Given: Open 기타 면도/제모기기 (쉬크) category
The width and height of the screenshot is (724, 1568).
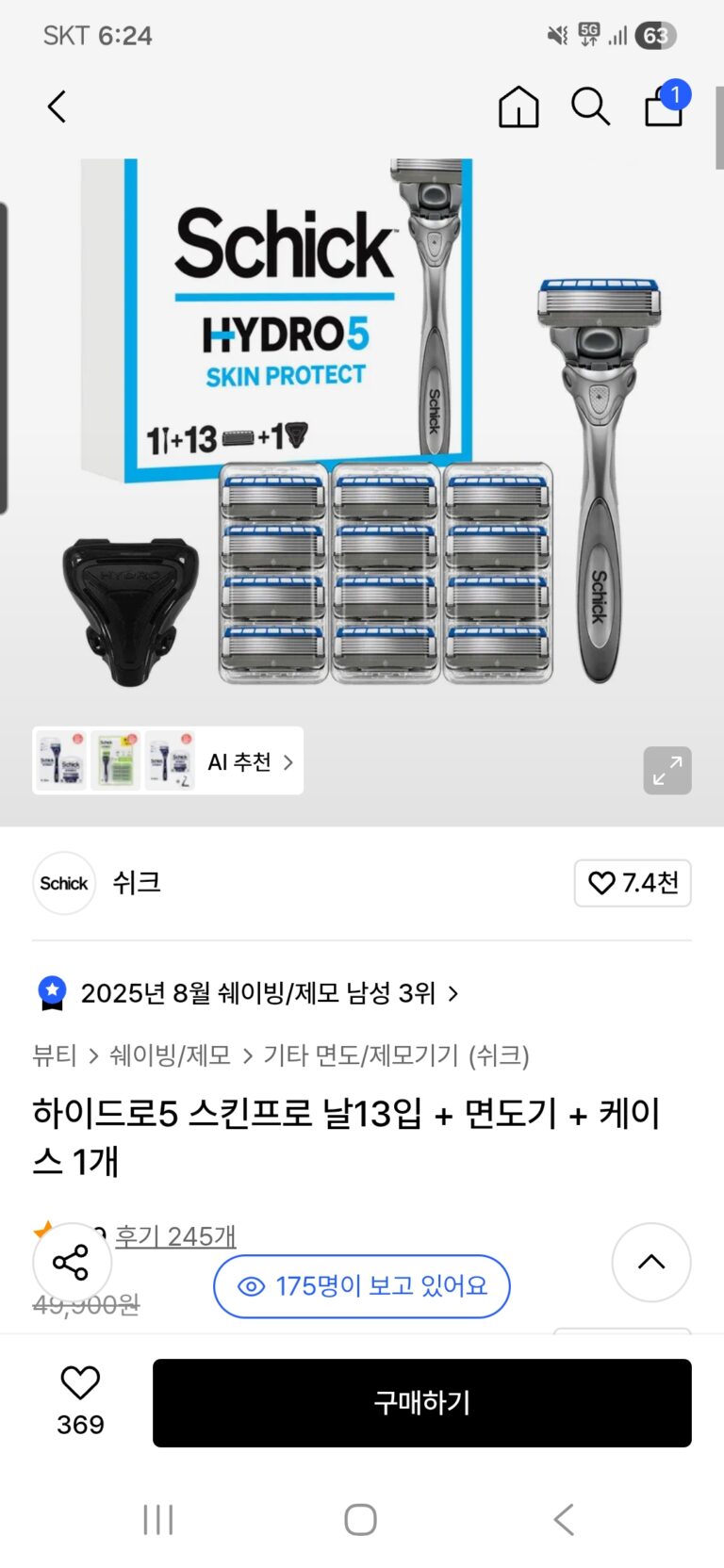Looking at the screenshot, I should (396, 1055).
